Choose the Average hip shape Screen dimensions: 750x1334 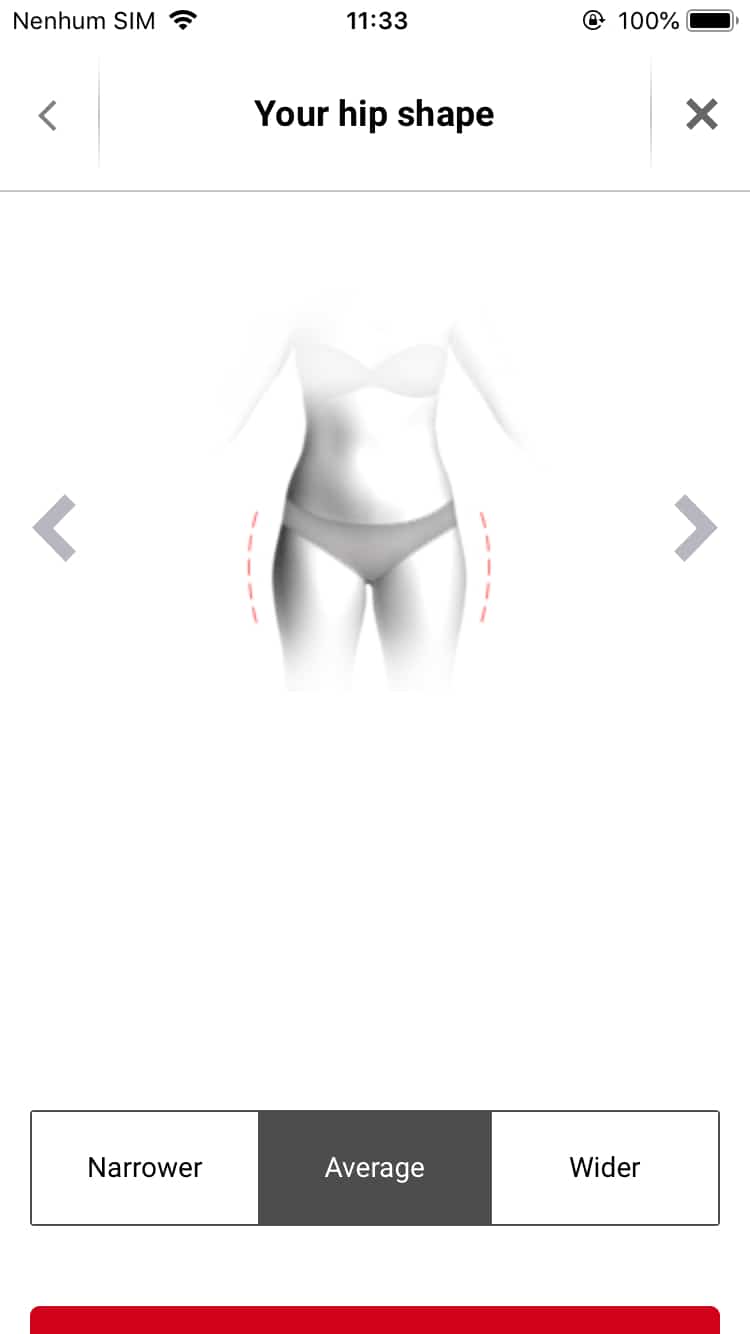click(x=375, y=1167)
